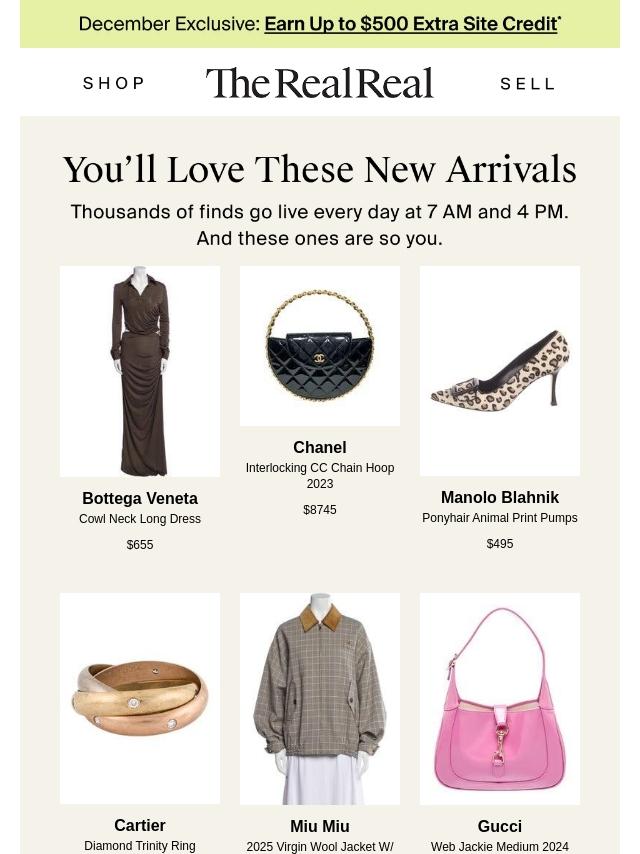The image size is (640, 854).
Task: Open the Earn Up to $500 Extra Site Credit link
Action: pos(411,24)
